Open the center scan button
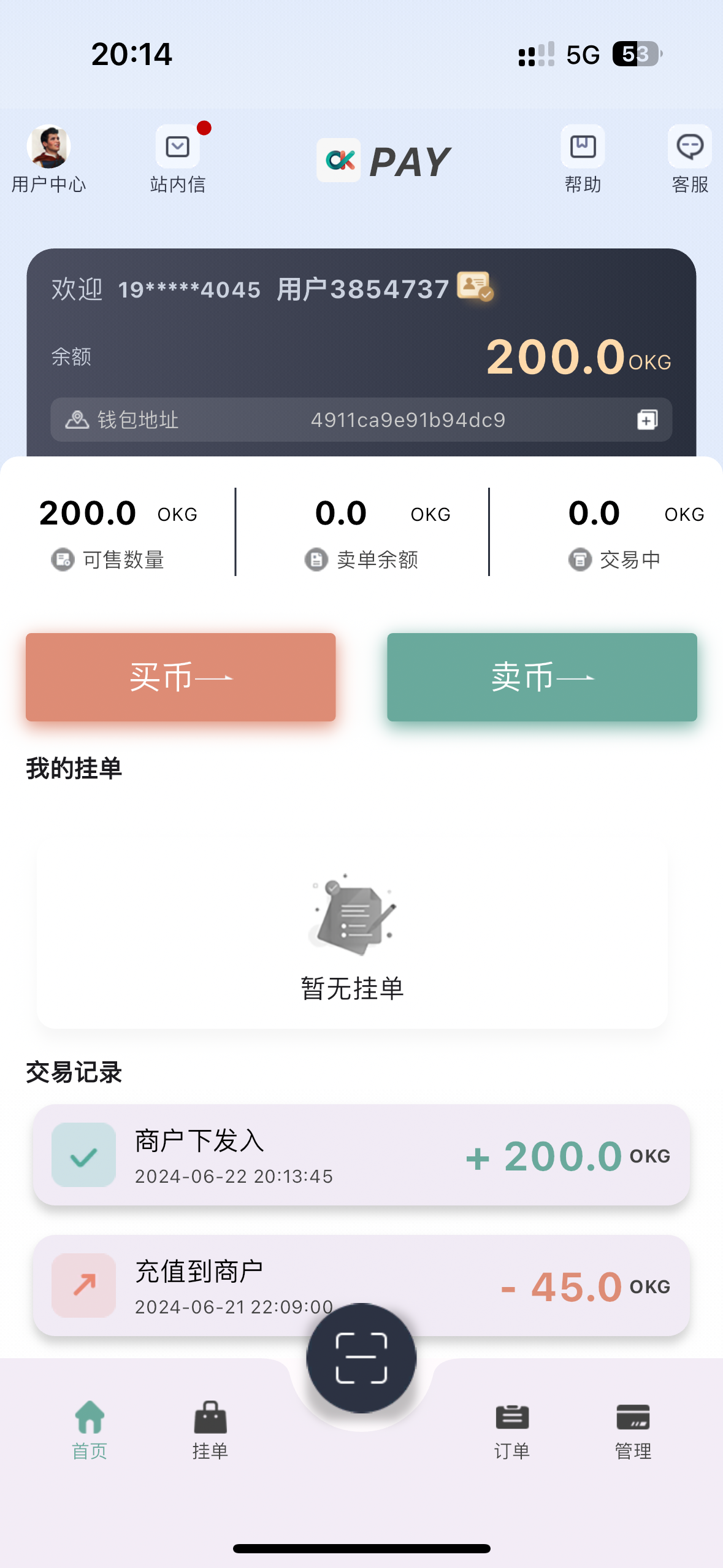Screen dimensions: 723x1568 pyautogui.click(x=361, y=1358)
